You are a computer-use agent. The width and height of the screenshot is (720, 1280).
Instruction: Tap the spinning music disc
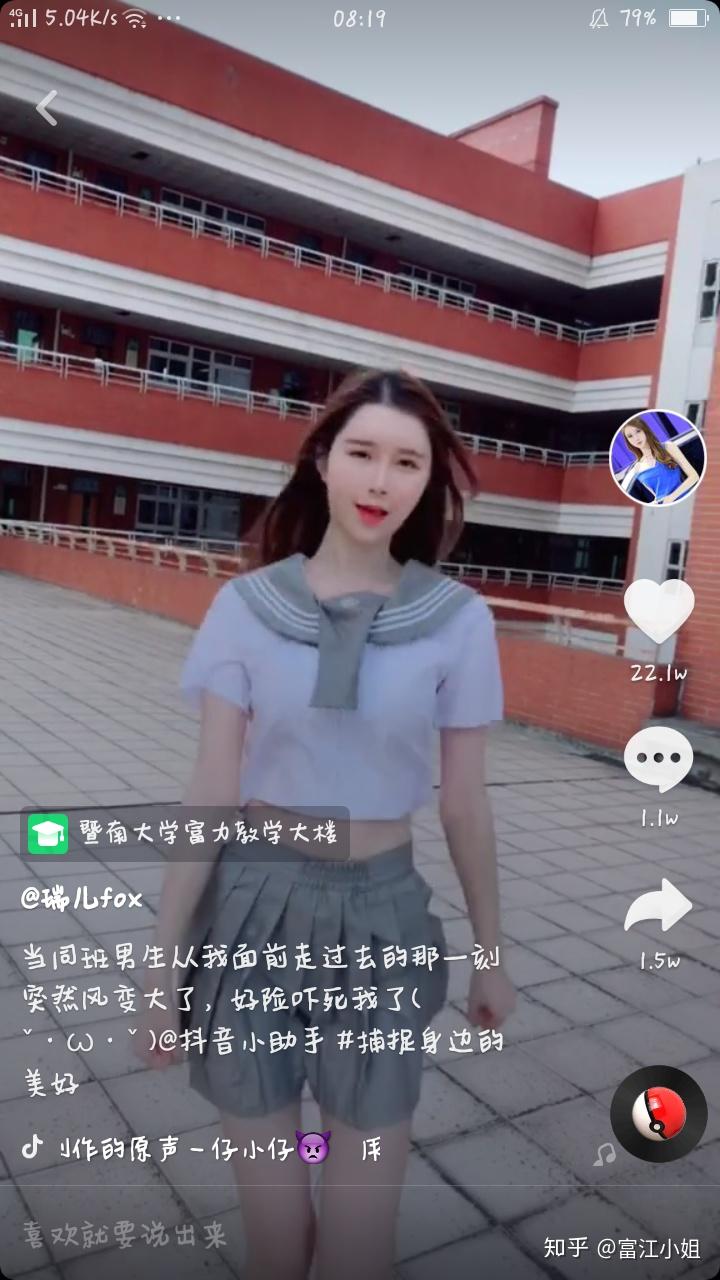pyautogui.click(x=659, y=1113)
